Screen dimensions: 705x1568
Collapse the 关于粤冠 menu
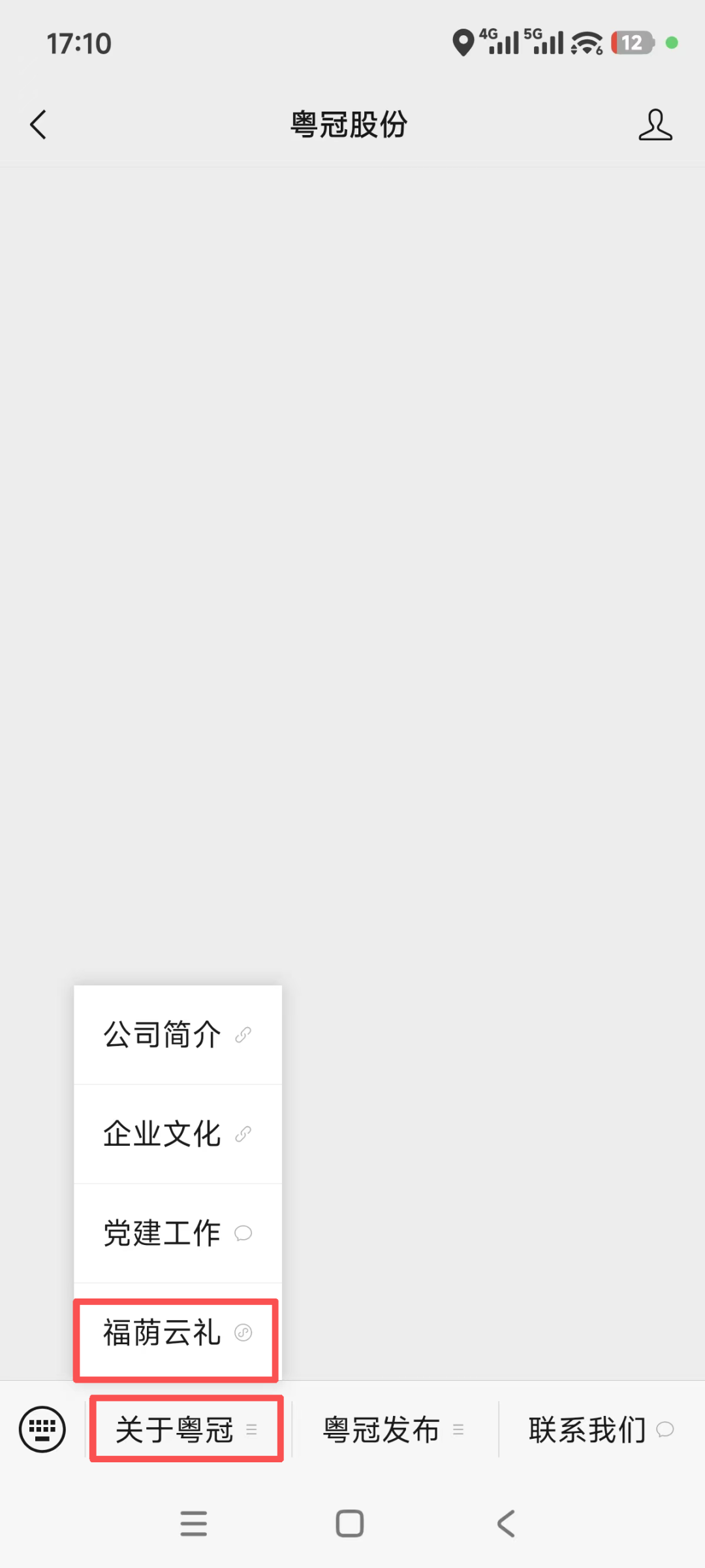point(187,1429)
